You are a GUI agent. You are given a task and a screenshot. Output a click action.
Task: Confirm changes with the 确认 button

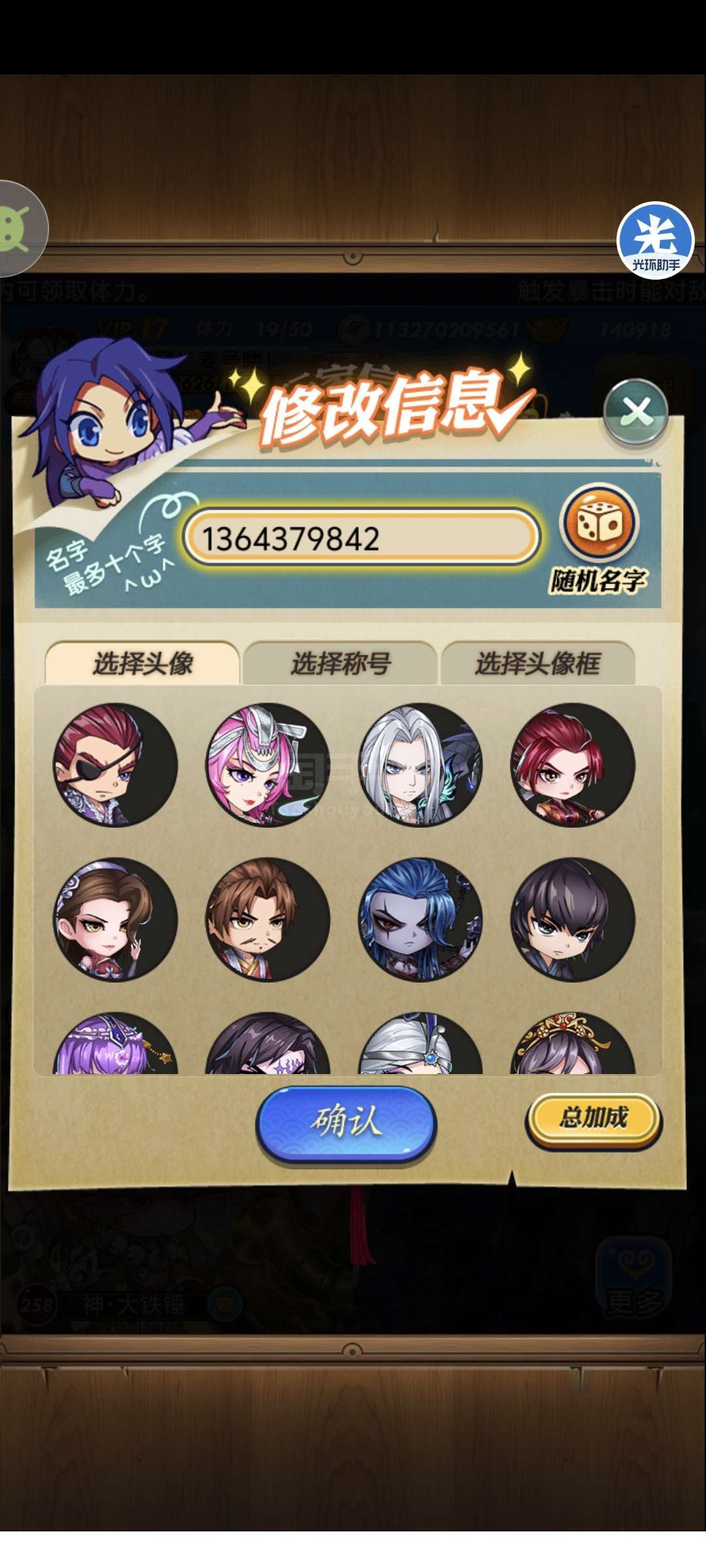(346, 1122)
